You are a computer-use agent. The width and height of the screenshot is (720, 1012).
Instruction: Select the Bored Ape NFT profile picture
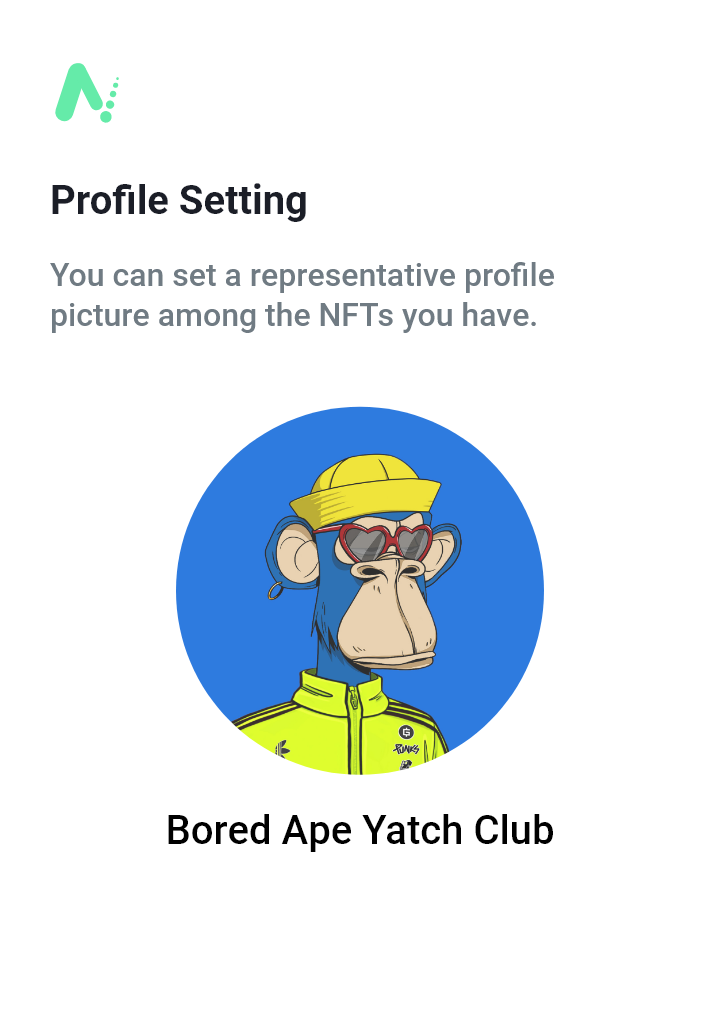point(360,590)
